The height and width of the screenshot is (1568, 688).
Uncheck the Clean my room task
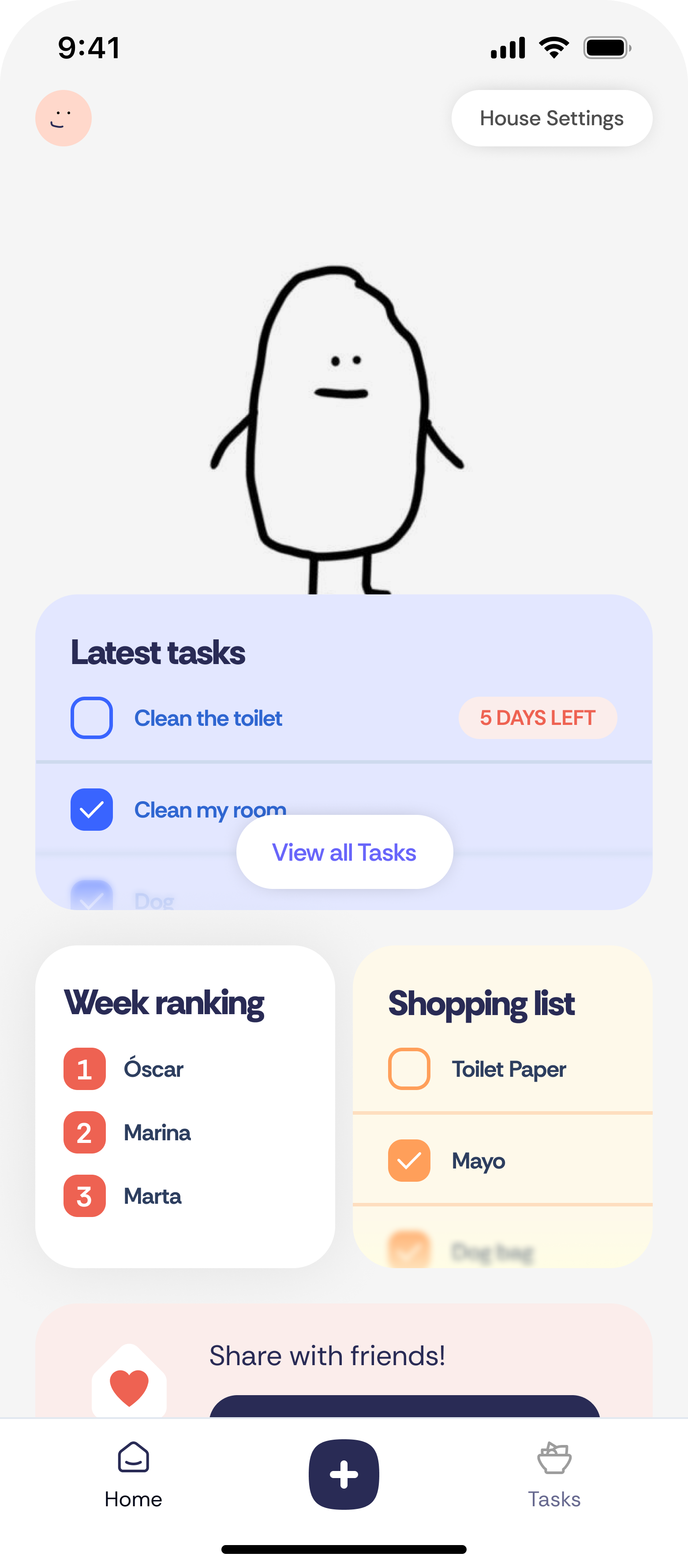(92, 810)
